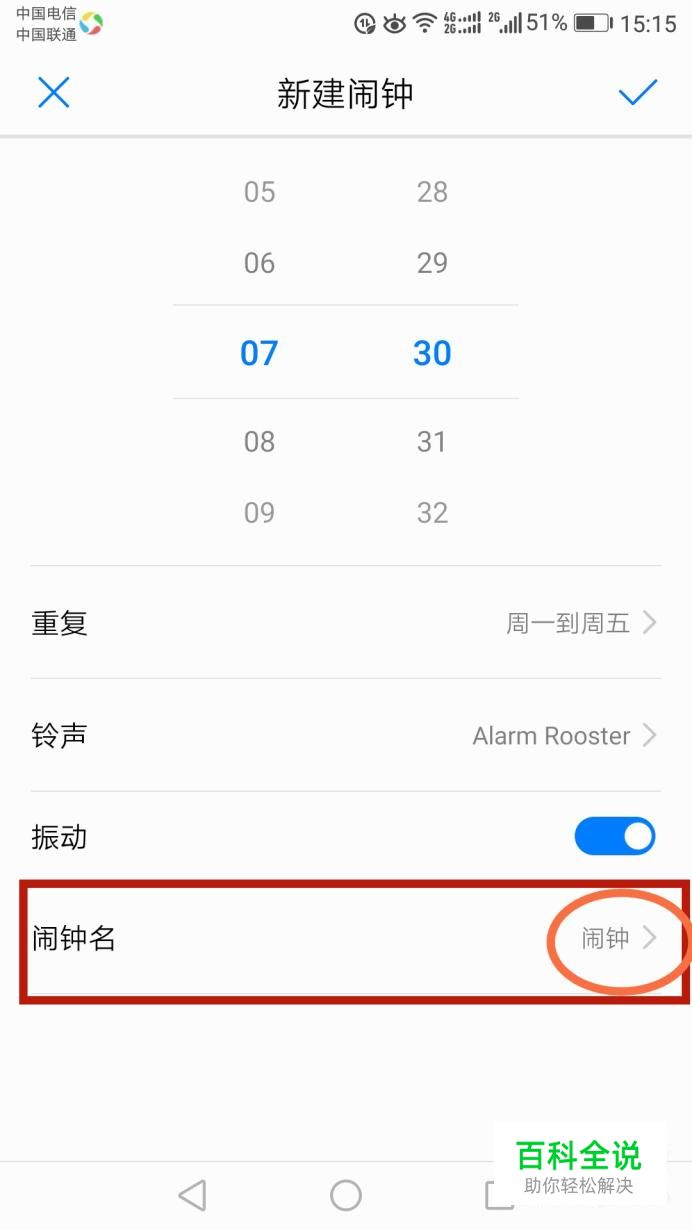Screen dimensions: 692x1230
Task: Tap the system back button
Action: pyautogui.click(x=191, y=1195)
